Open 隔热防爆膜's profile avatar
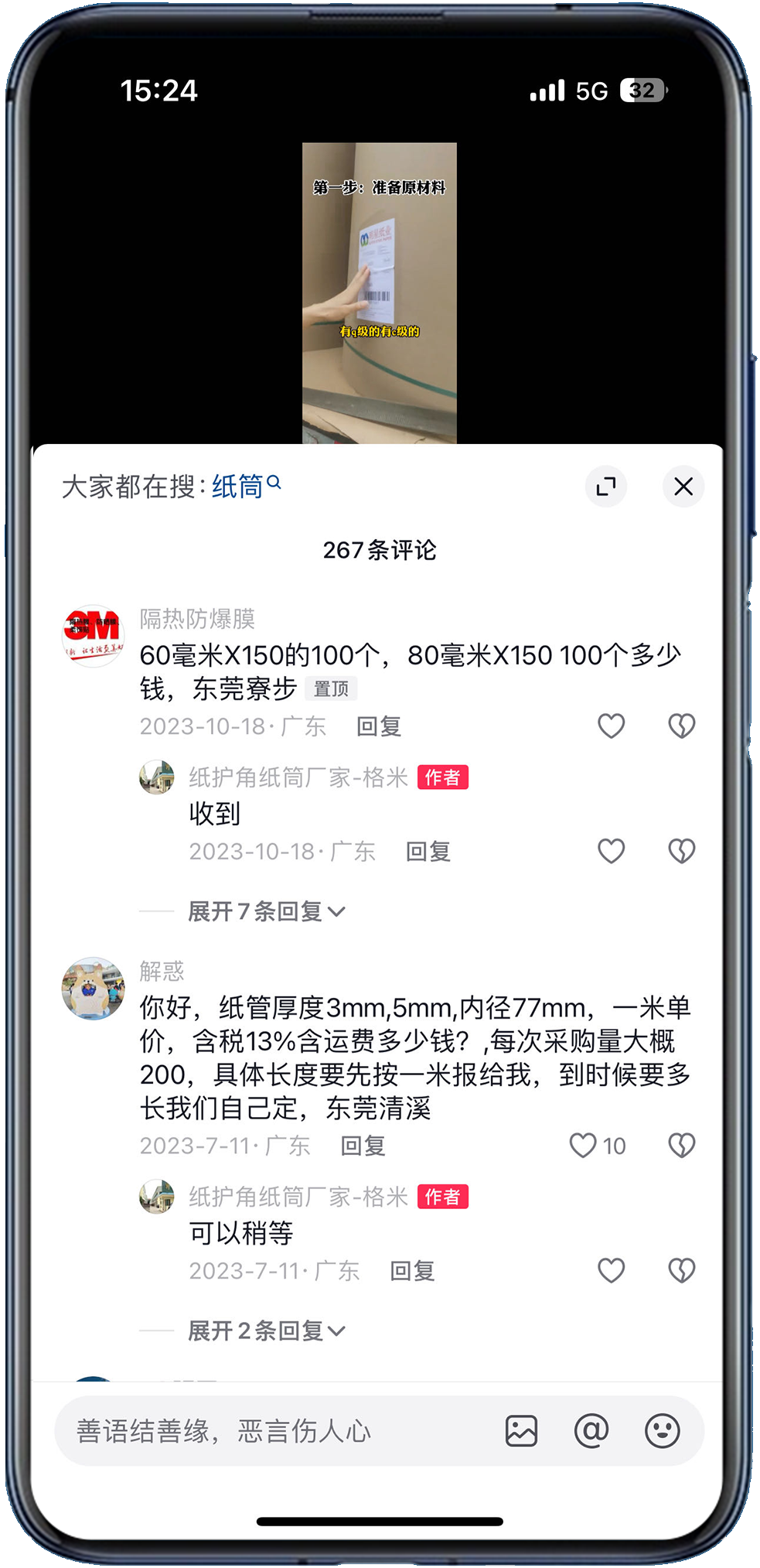Viewport: 760px width, 1568px height. 93,636
